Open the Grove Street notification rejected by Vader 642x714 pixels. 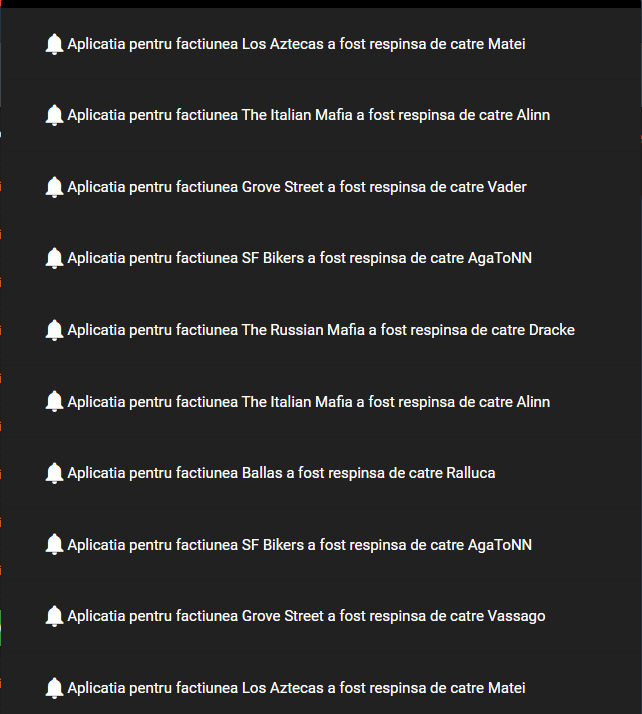pyautogui.click(x=296, y=187)
